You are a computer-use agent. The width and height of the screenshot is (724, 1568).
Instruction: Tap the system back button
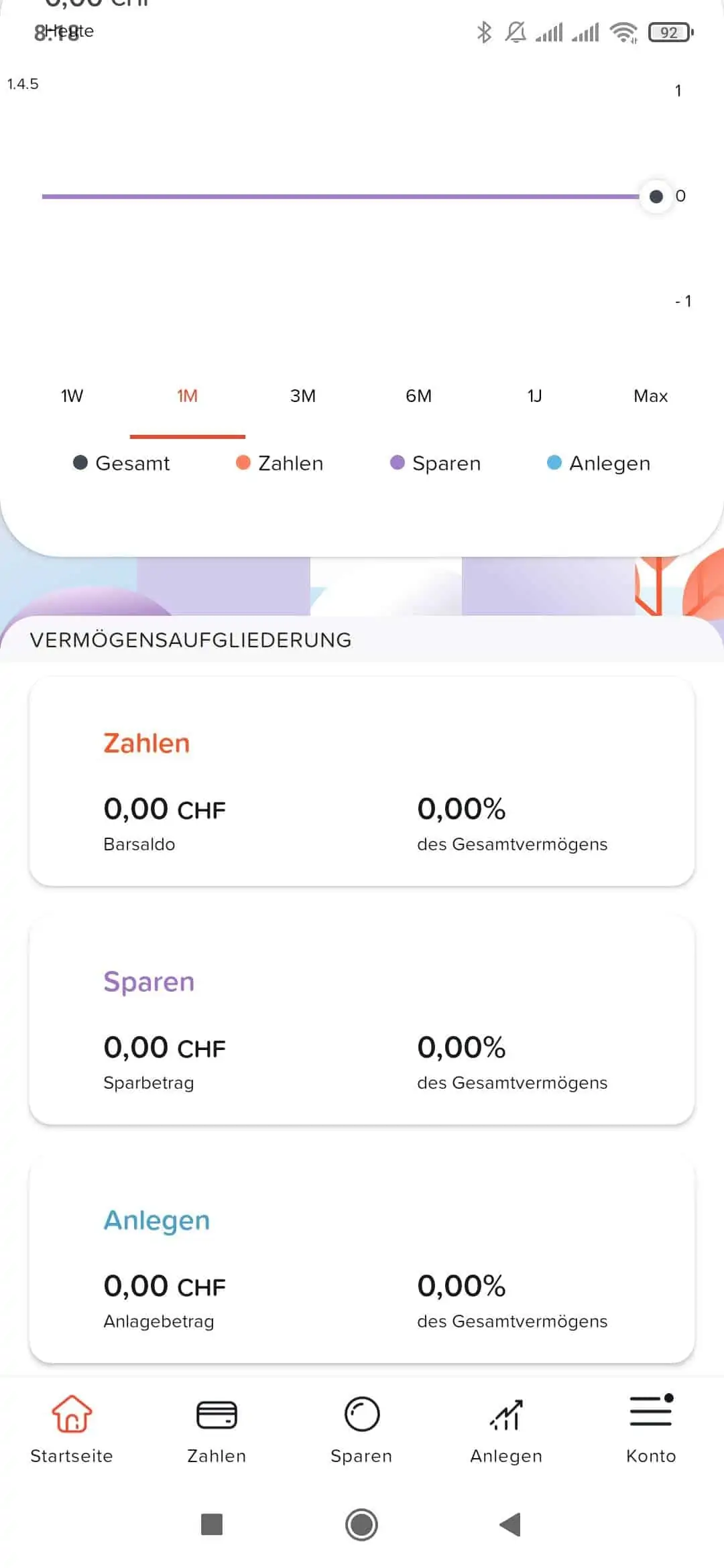tap(510, 1524)
